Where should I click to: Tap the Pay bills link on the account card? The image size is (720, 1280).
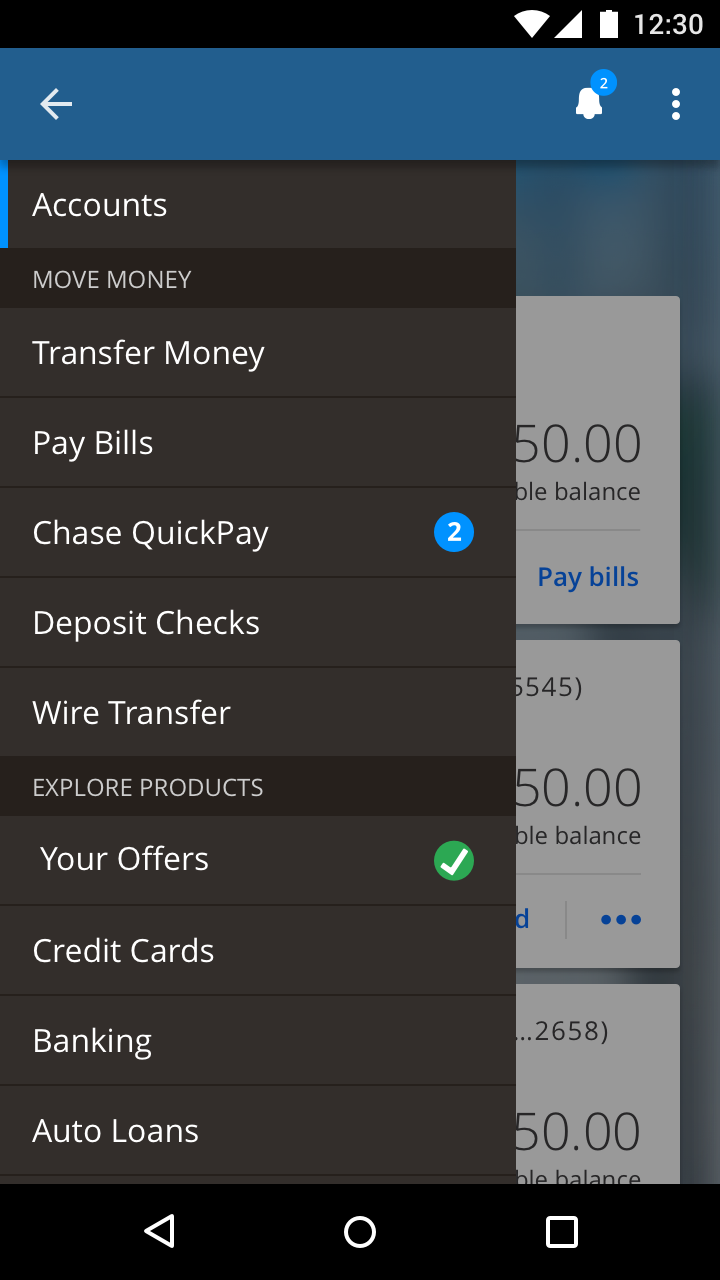588,577
